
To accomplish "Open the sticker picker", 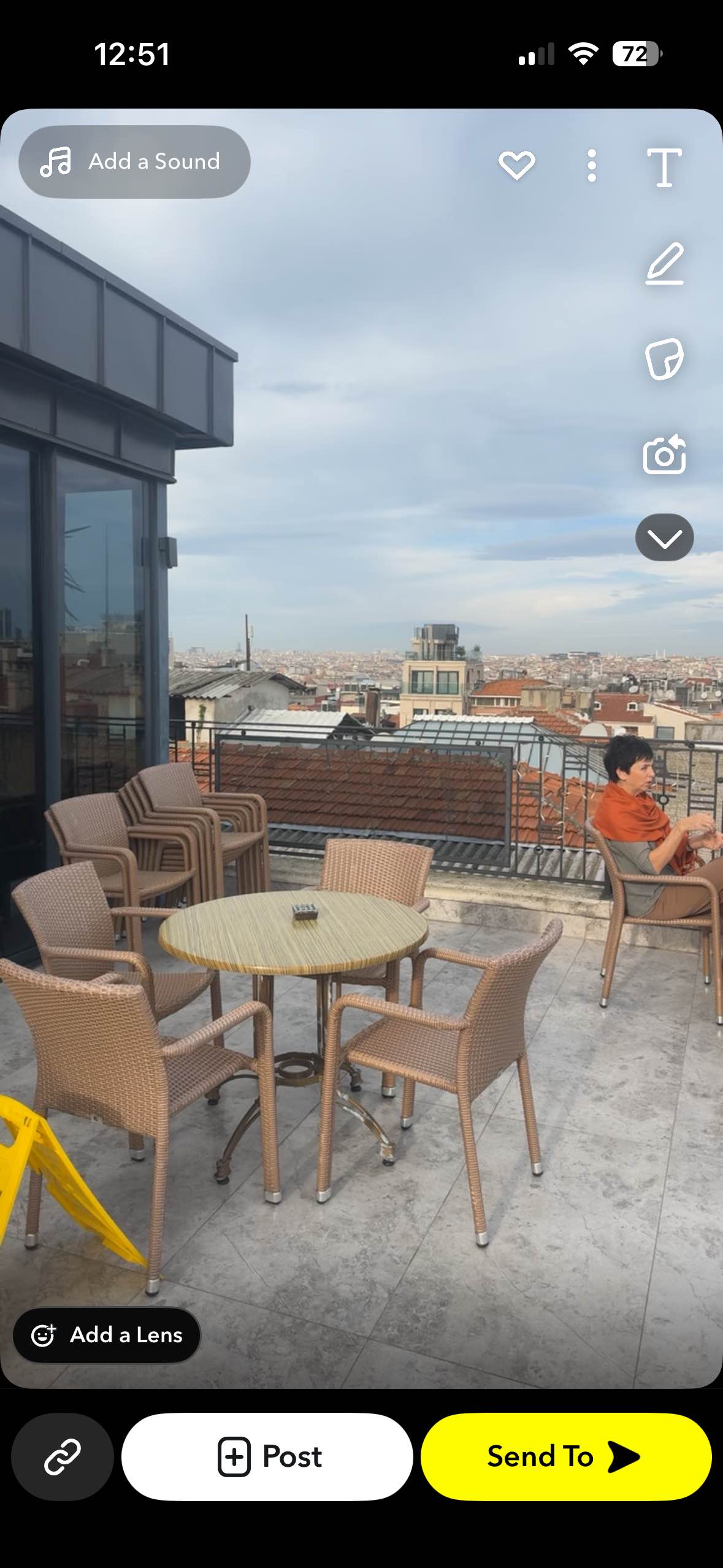I will pos(664,359).
